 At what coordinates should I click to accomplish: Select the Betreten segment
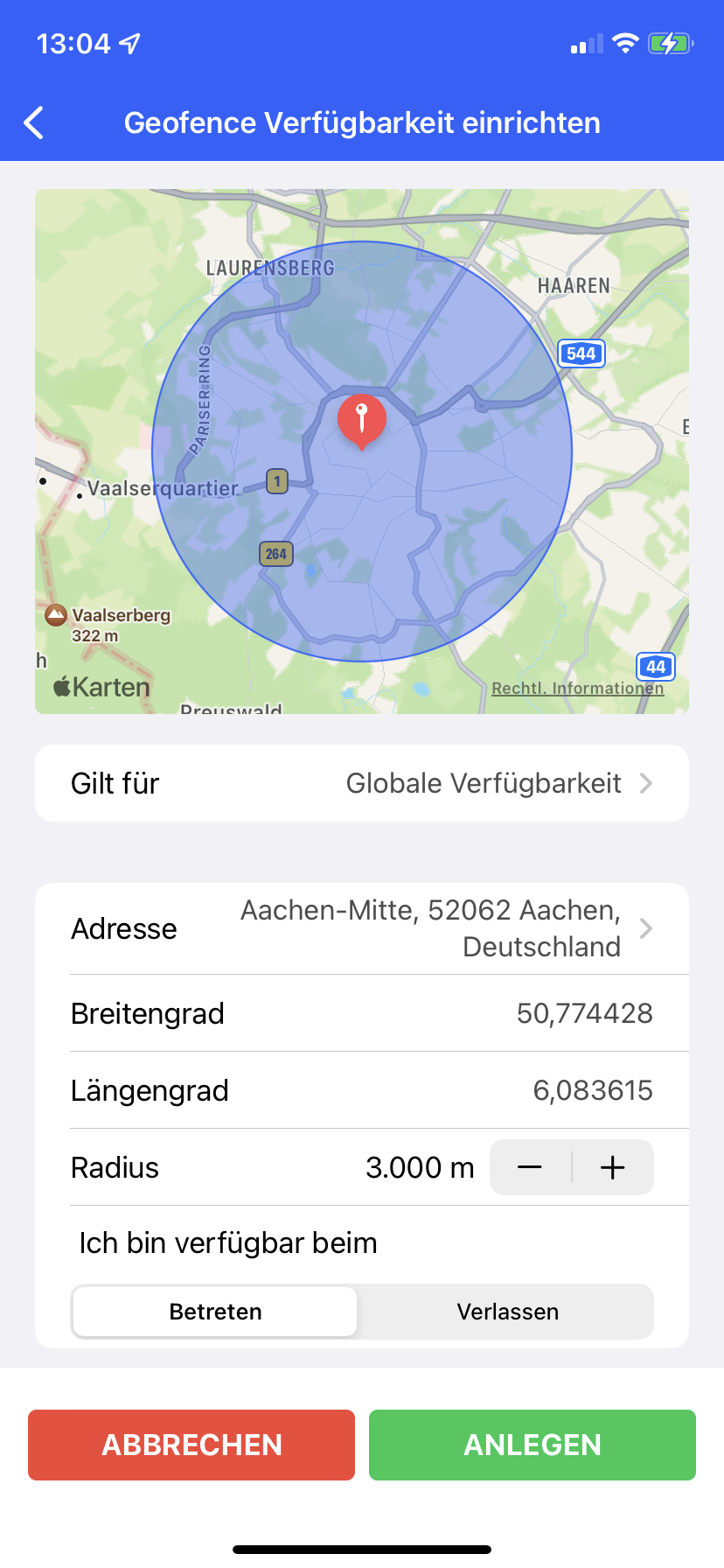[215, 1312]
